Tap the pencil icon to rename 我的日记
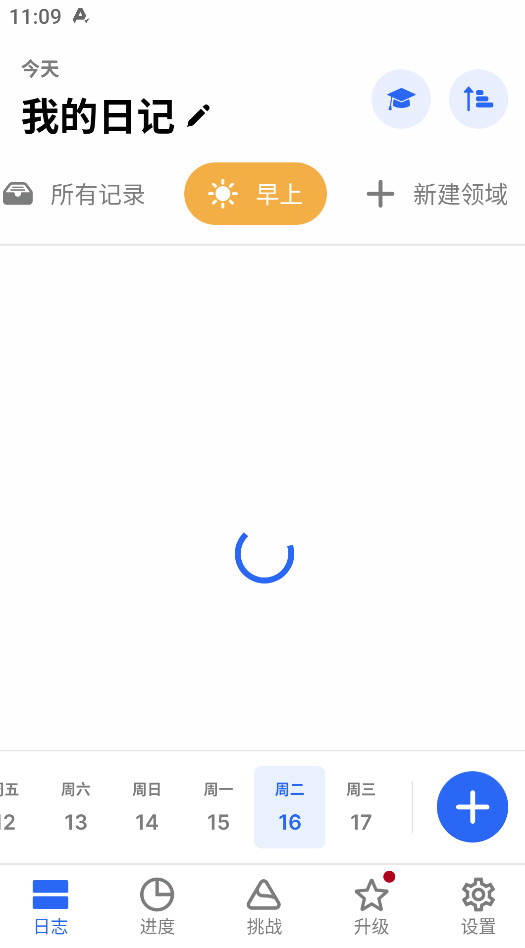 (198, 115)
